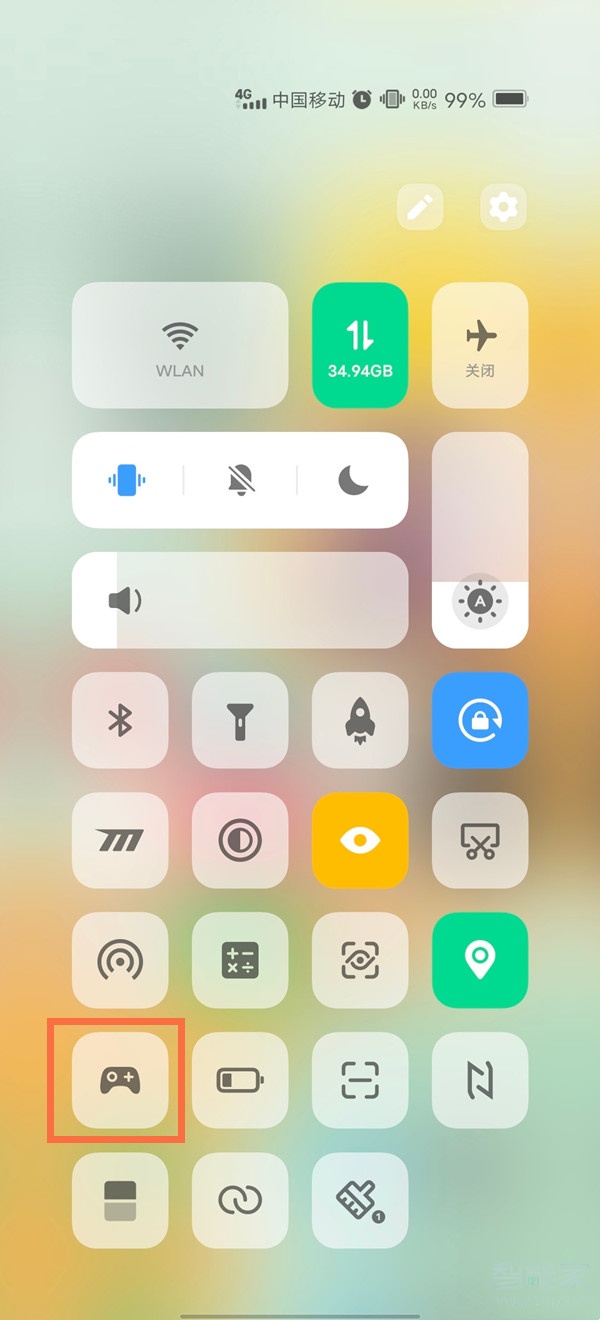
Task: Toggle the WLAN tile
Action: (180, 345)
